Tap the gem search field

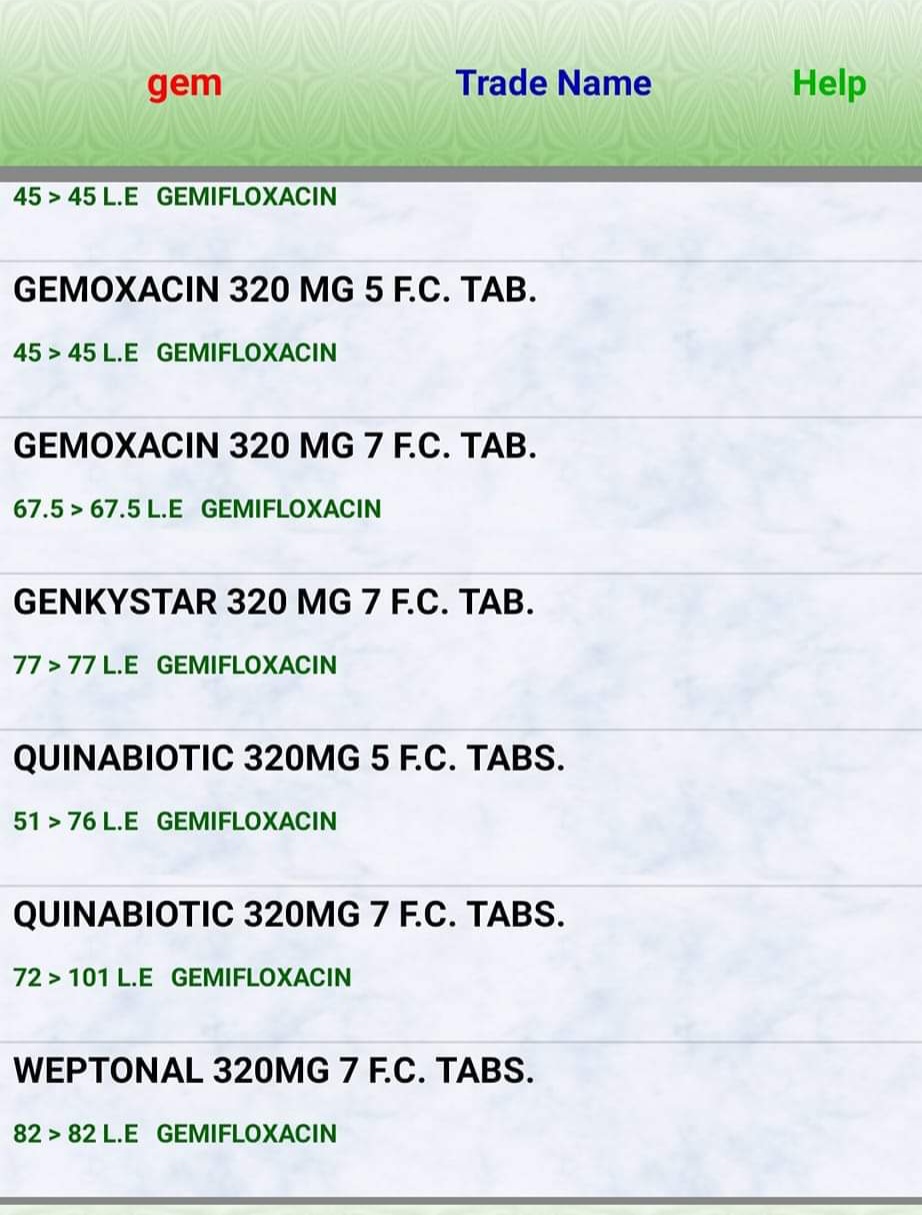point(184,84)
